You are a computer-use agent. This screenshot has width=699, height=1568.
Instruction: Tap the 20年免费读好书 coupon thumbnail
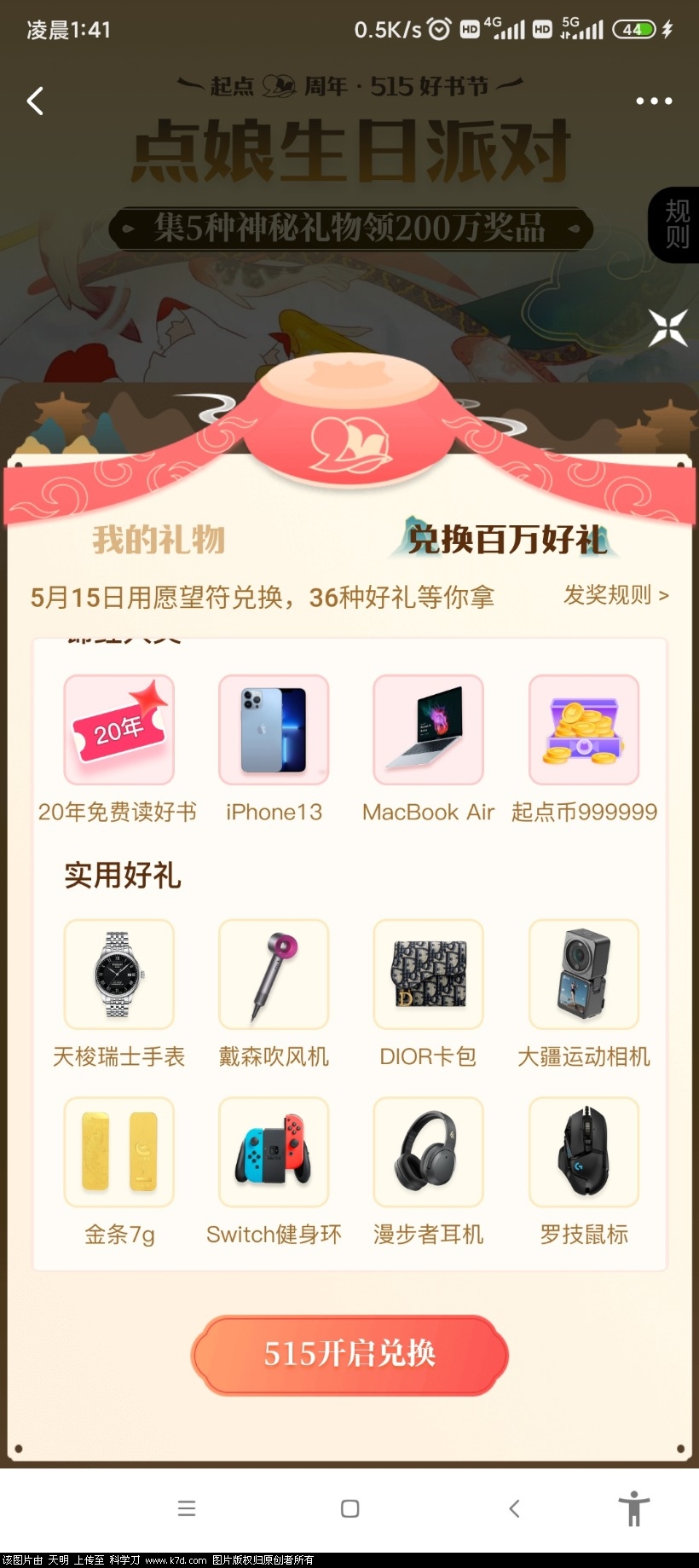click(118, 729)
